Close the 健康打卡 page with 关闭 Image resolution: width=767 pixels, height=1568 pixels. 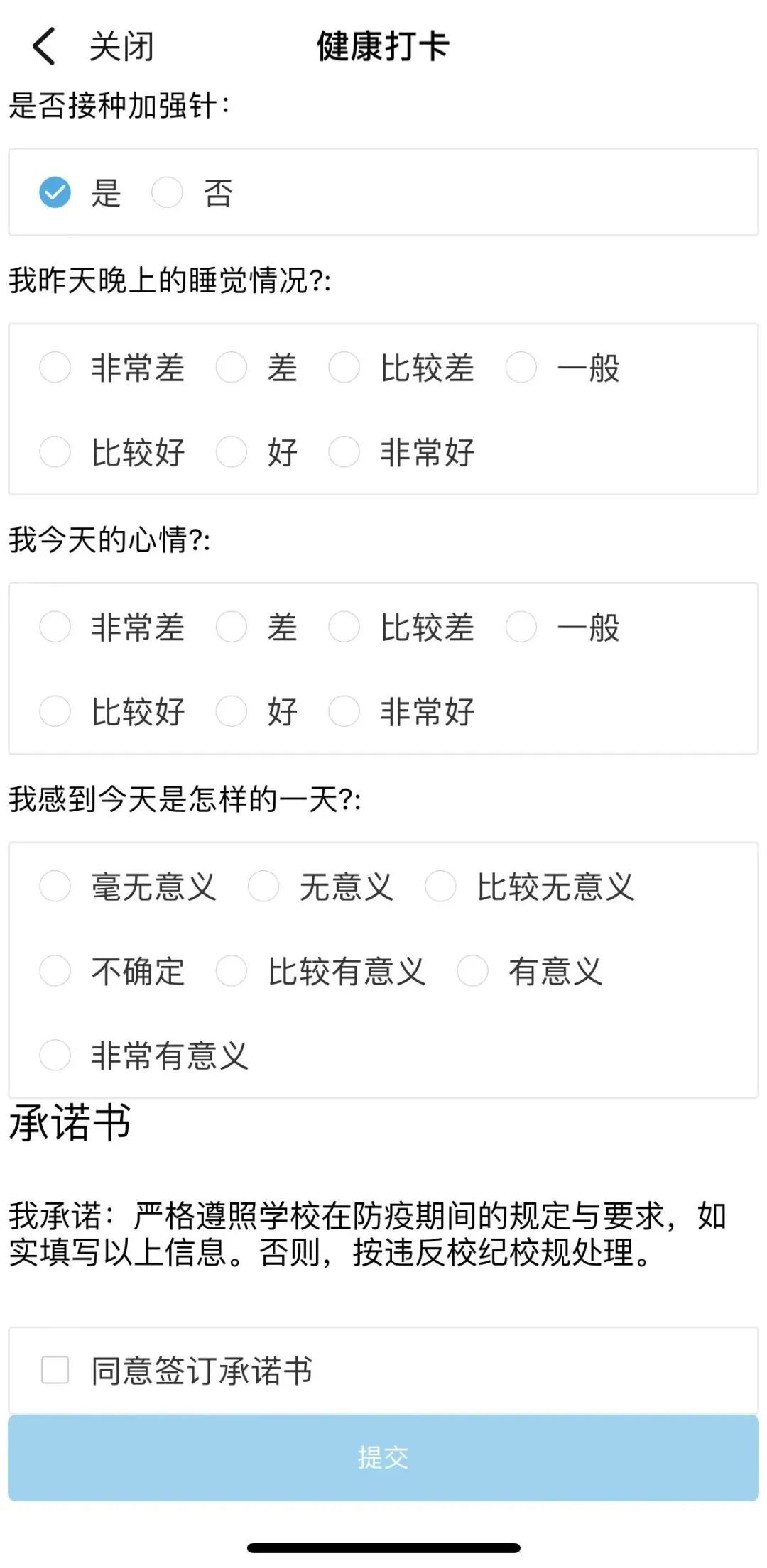click(121, 48)
